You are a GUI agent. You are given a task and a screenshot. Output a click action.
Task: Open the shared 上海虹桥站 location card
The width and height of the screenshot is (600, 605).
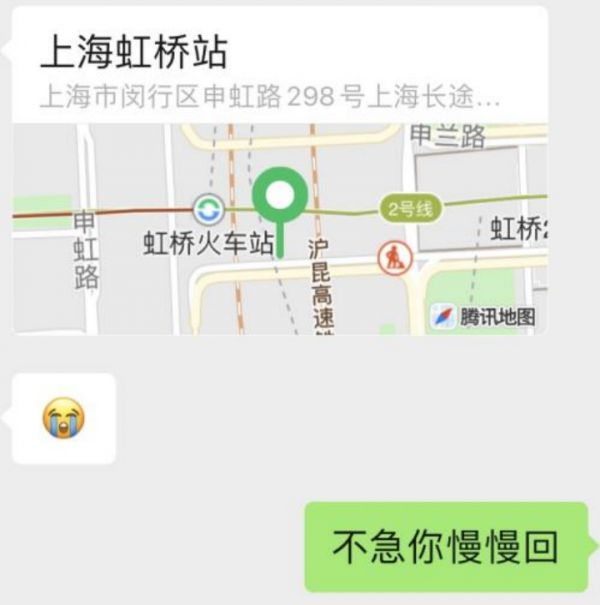[x=280, y=170]
